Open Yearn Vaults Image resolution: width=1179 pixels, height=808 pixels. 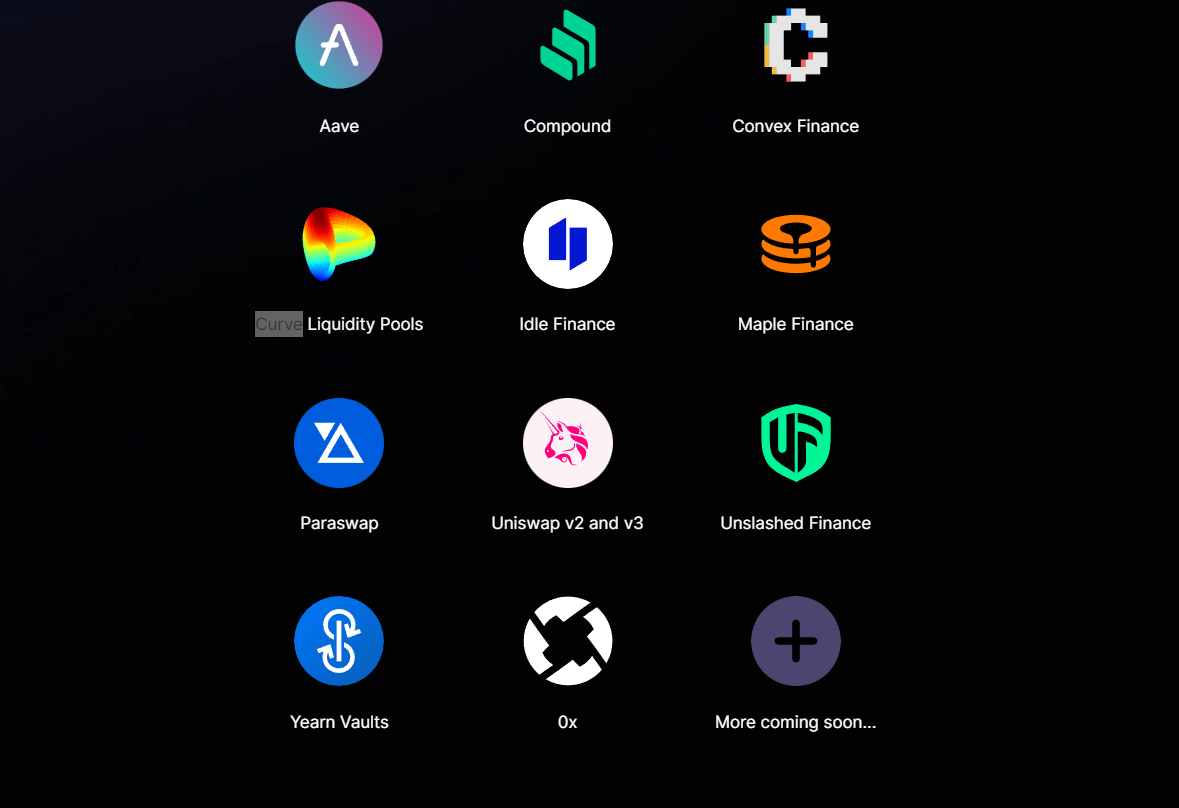(x=339, y=641)
